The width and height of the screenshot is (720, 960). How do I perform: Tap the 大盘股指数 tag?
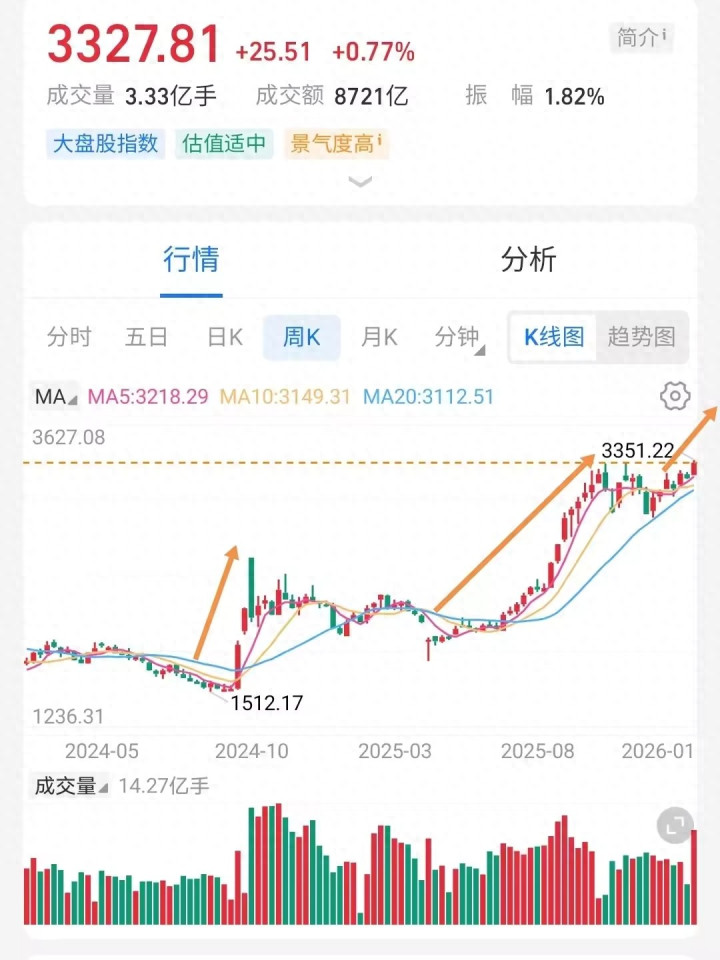105,144
